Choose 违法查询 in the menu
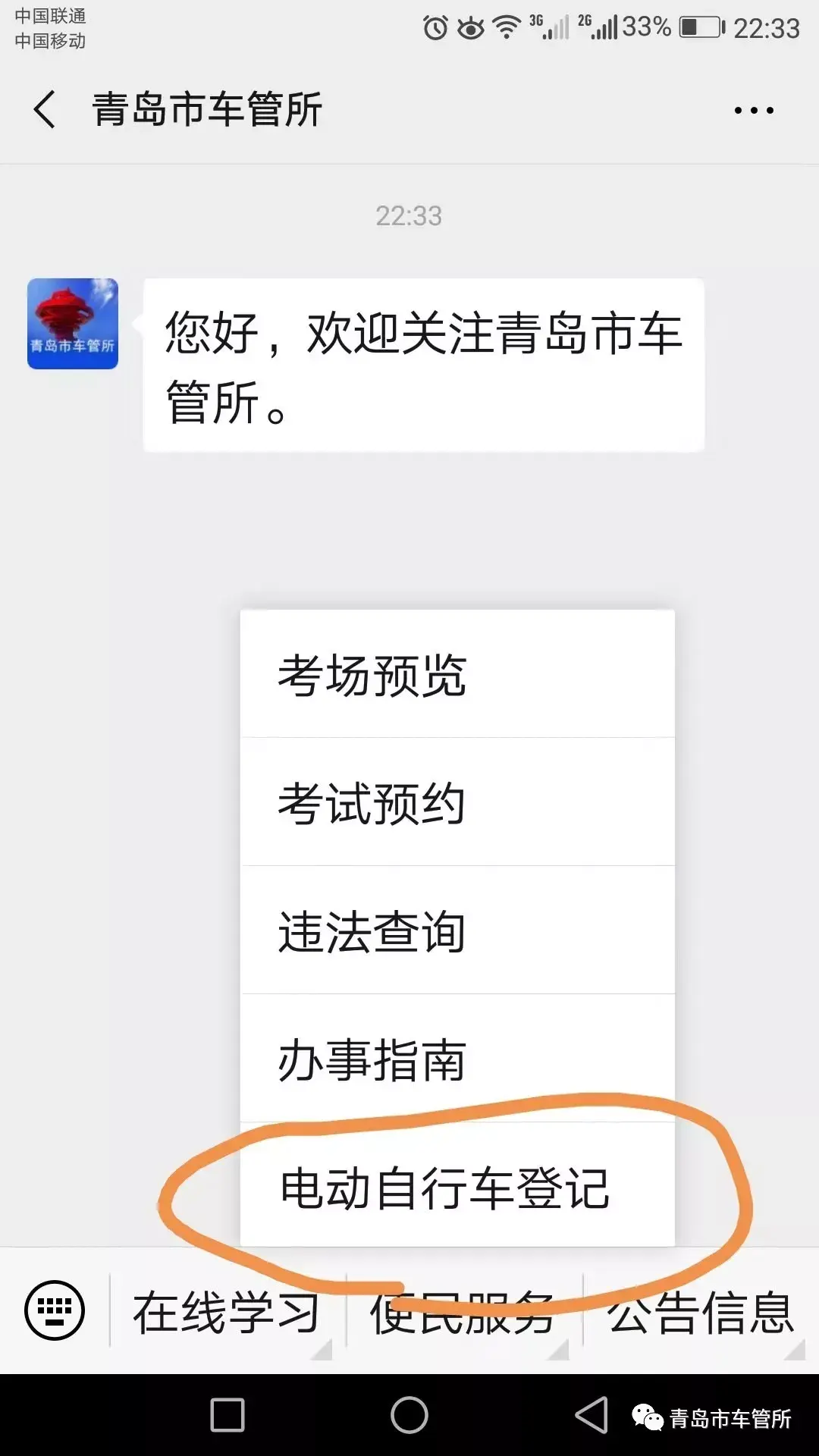Image resolution: width=819 pixels, height=1456 pixels. (457, 930)
